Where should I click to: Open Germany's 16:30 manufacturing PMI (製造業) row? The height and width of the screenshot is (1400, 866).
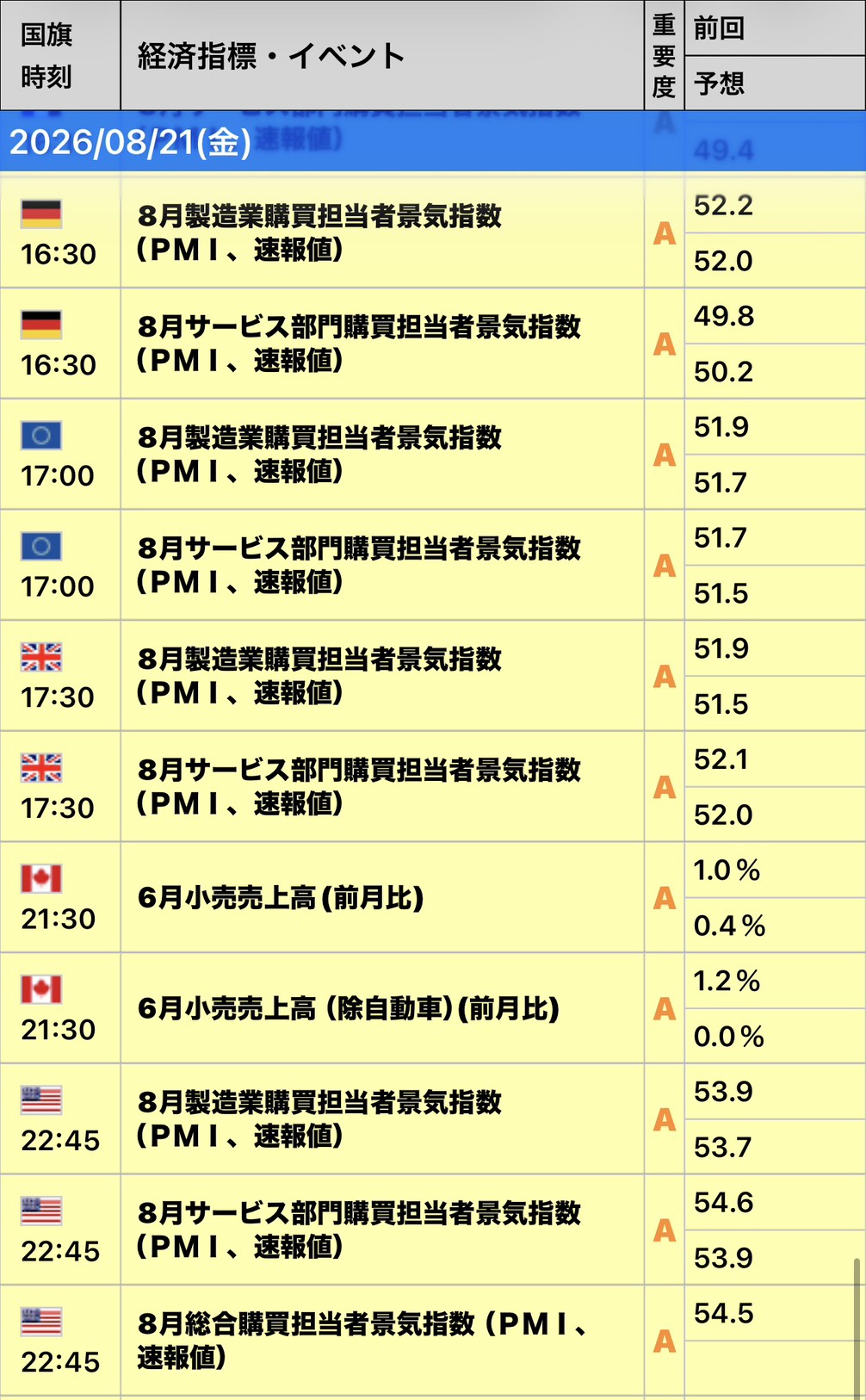(x=433, y=232)
